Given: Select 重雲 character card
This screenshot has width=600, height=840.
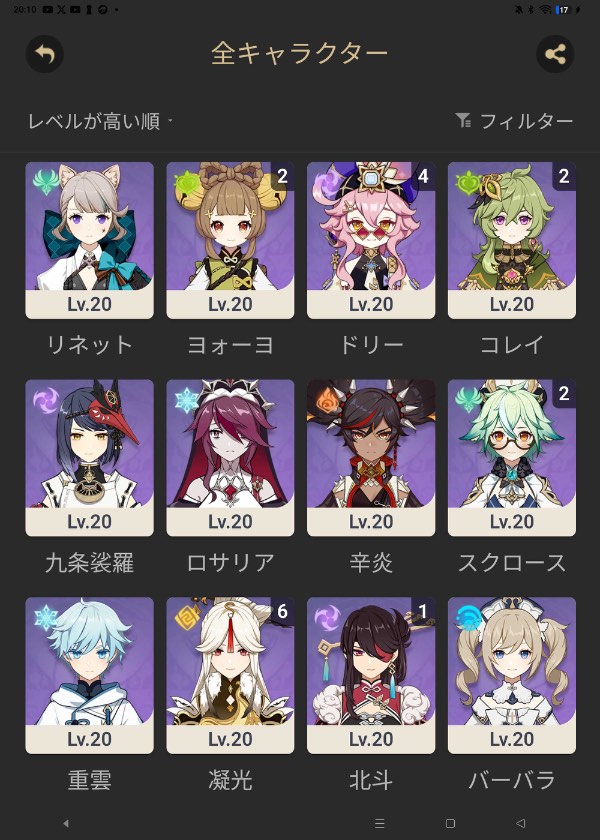Looking at the screenshot, I should pyautogui.click(x=90, y=675).
